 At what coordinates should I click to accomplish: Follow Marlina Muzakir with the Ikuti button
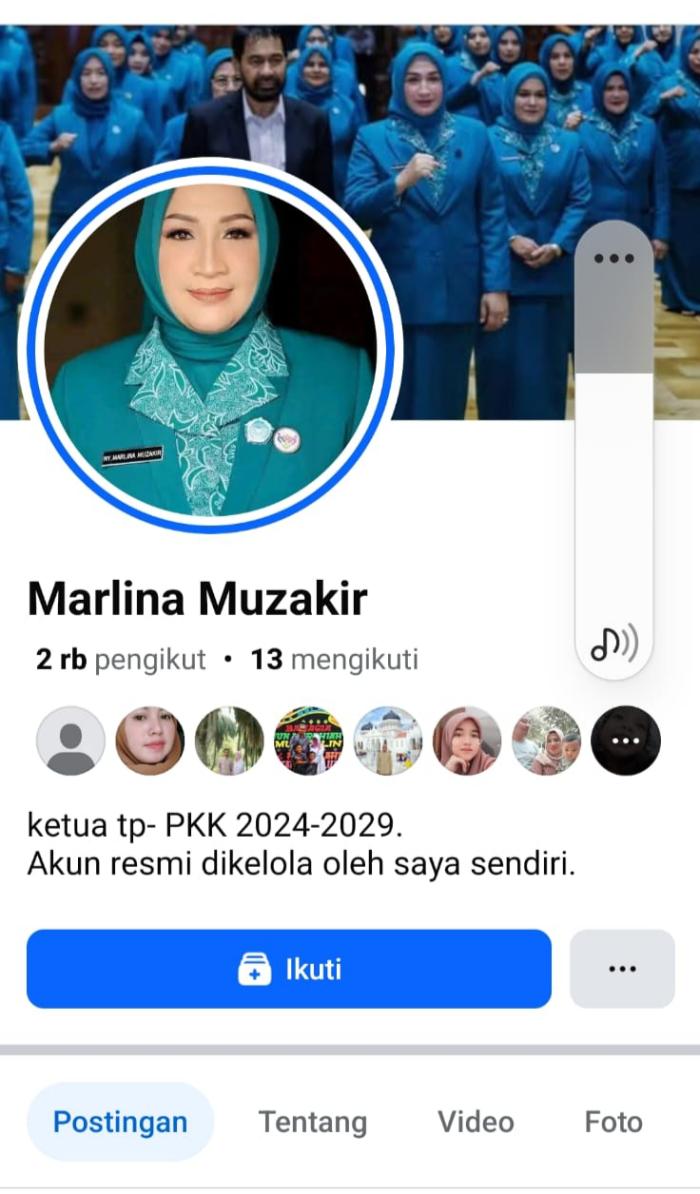[x=288, y=968]
